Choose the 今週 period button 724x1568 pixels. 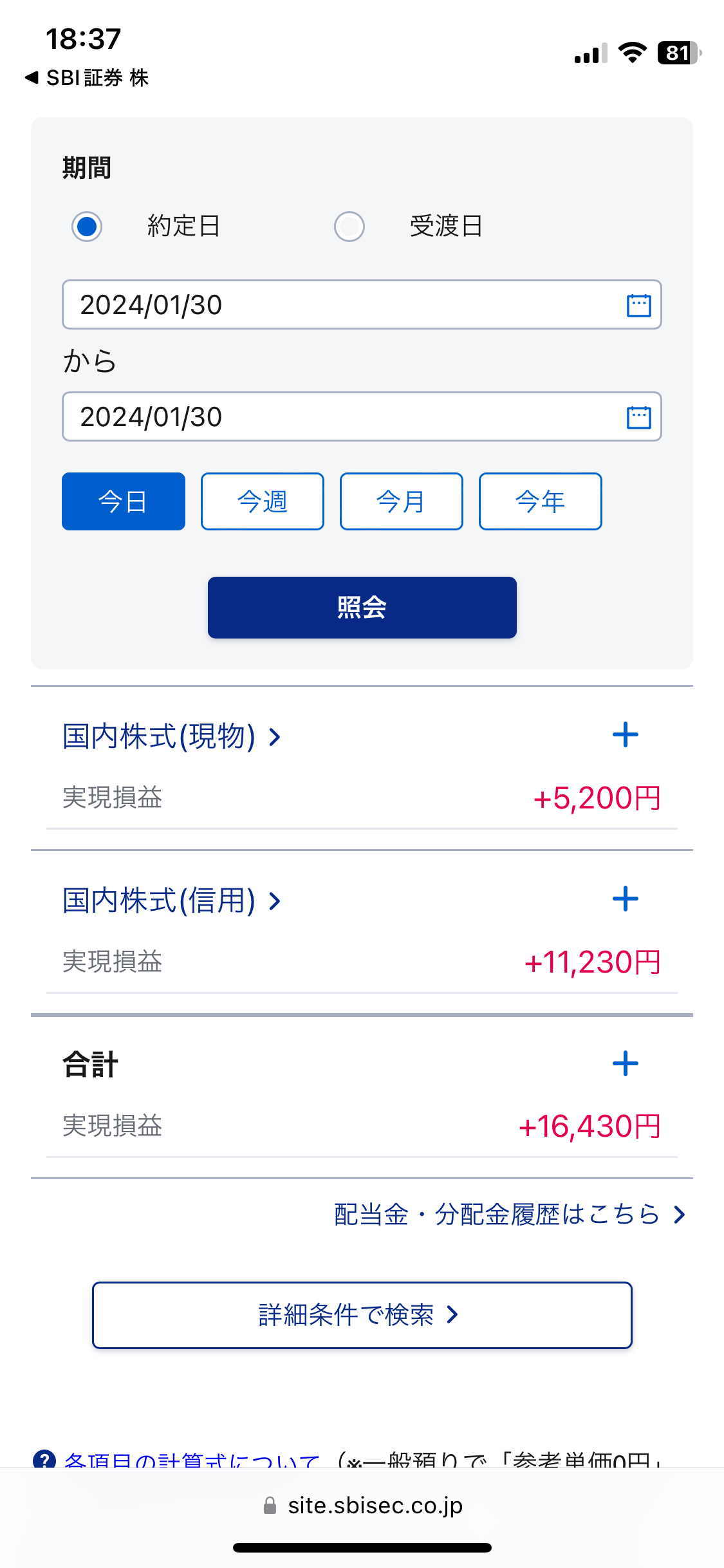click(x=263, y=501)
